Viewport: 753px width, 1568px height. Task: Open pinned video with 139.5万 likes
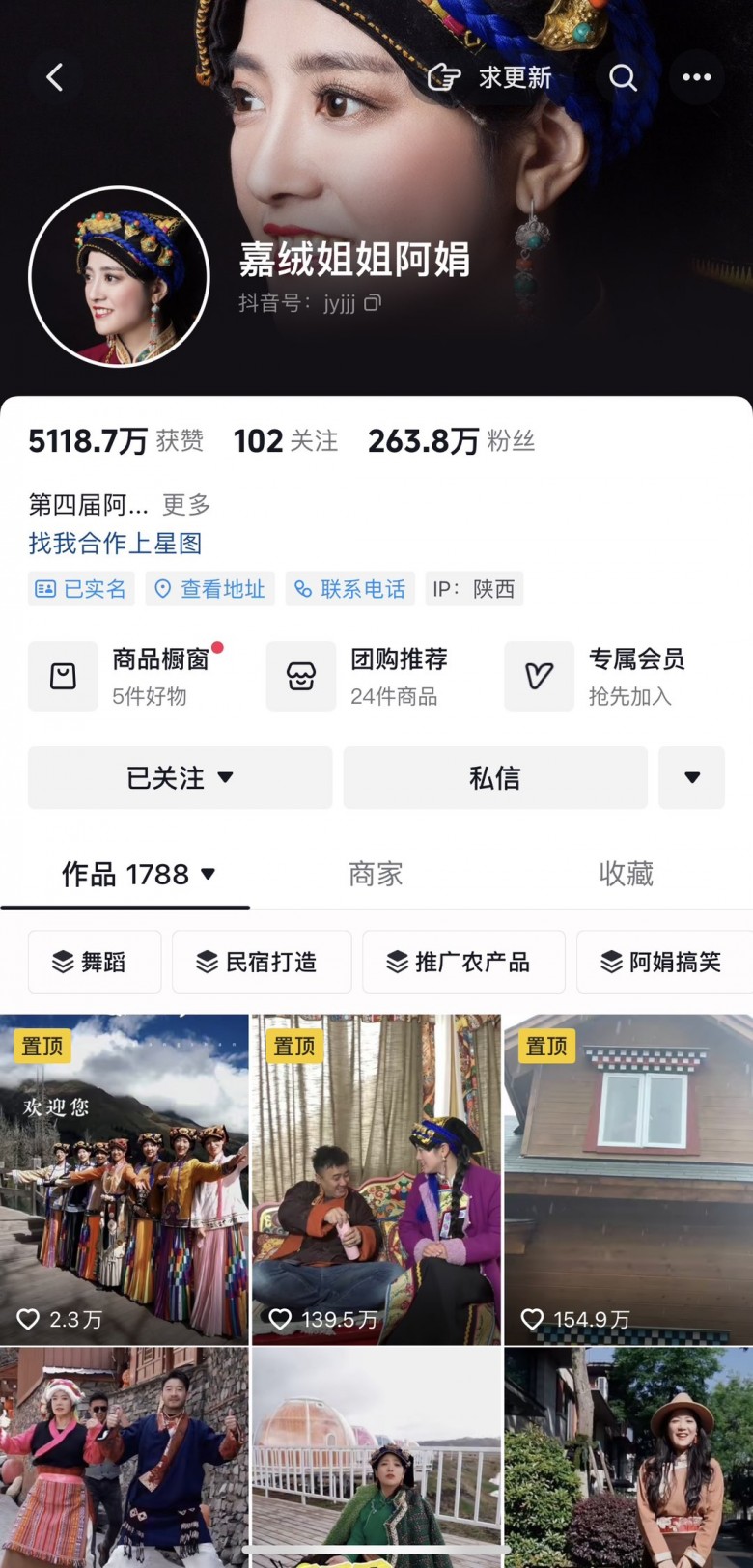[x=376, y=1178]
